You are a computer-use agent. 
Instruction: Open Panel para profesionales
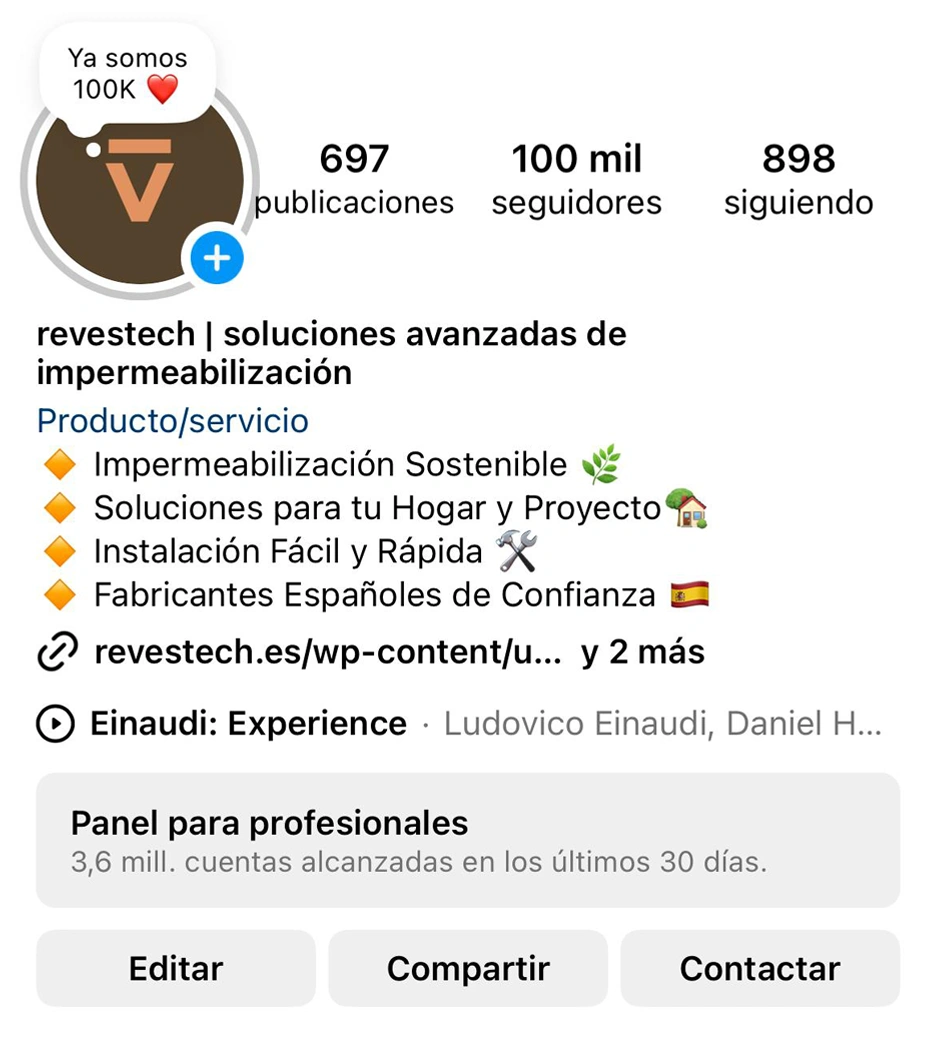tap(468, 840)
